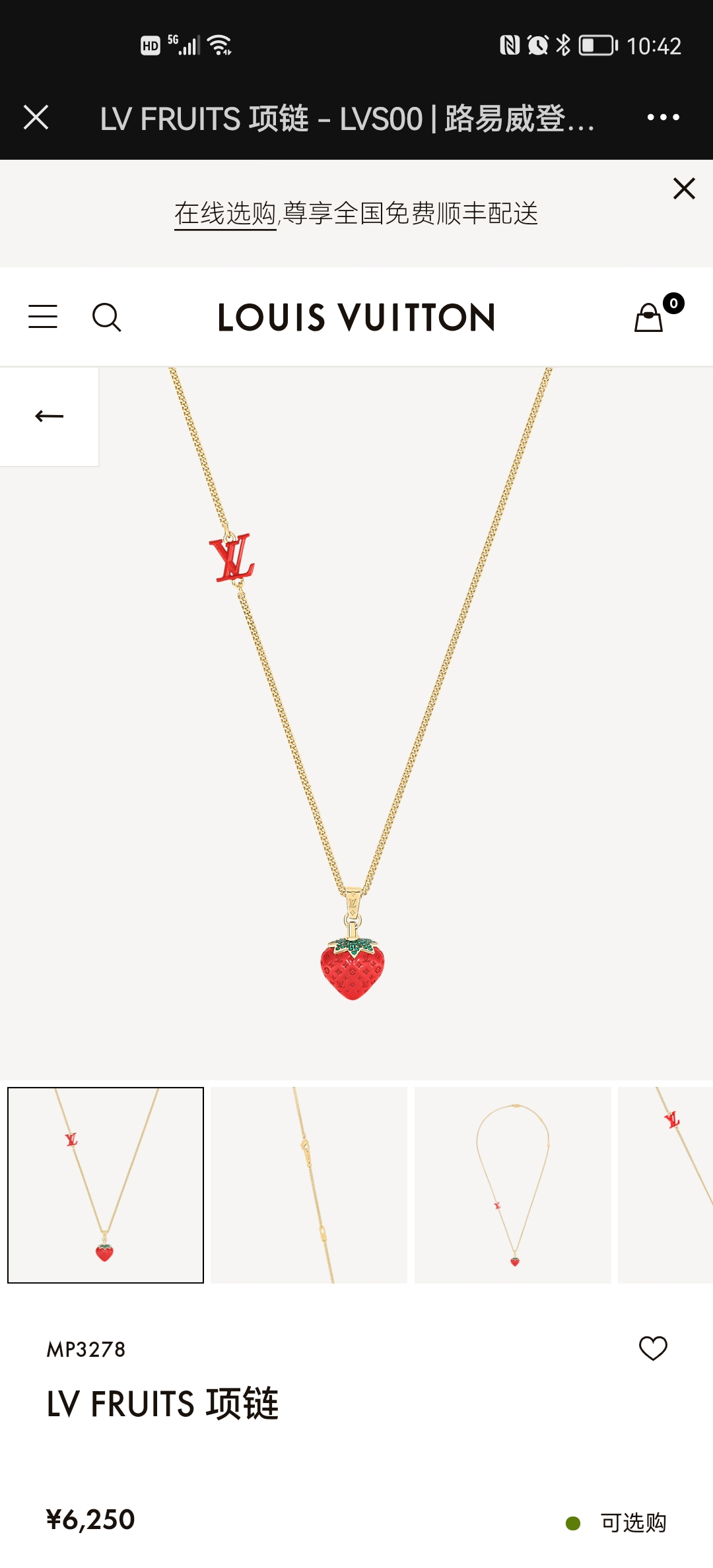Screen dimensions: 713x1568
Task: Open the fourth LV charm thumbnail
Action: click(x=667, y=1185)
